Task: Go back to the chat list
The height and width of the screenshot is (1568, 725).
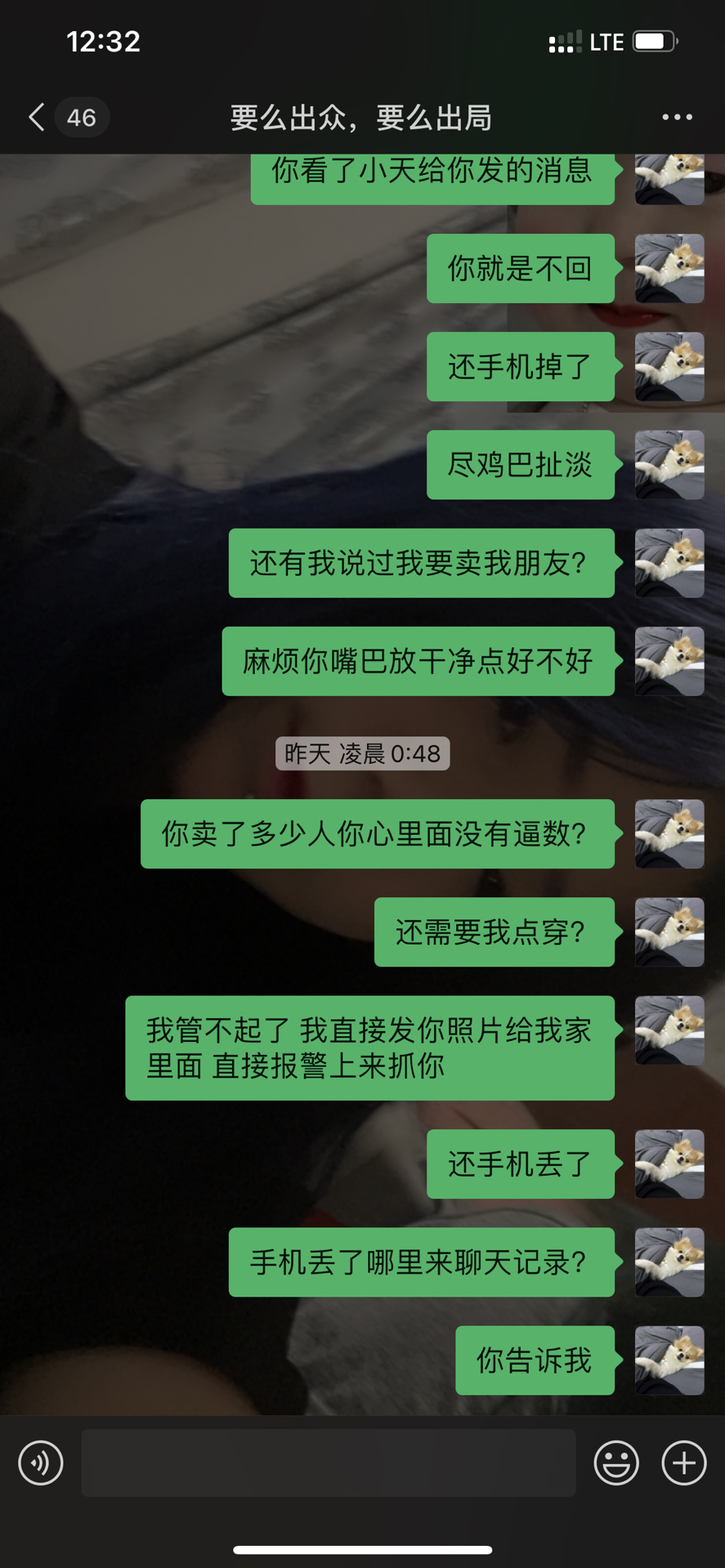Action: (x=37, y=117)
